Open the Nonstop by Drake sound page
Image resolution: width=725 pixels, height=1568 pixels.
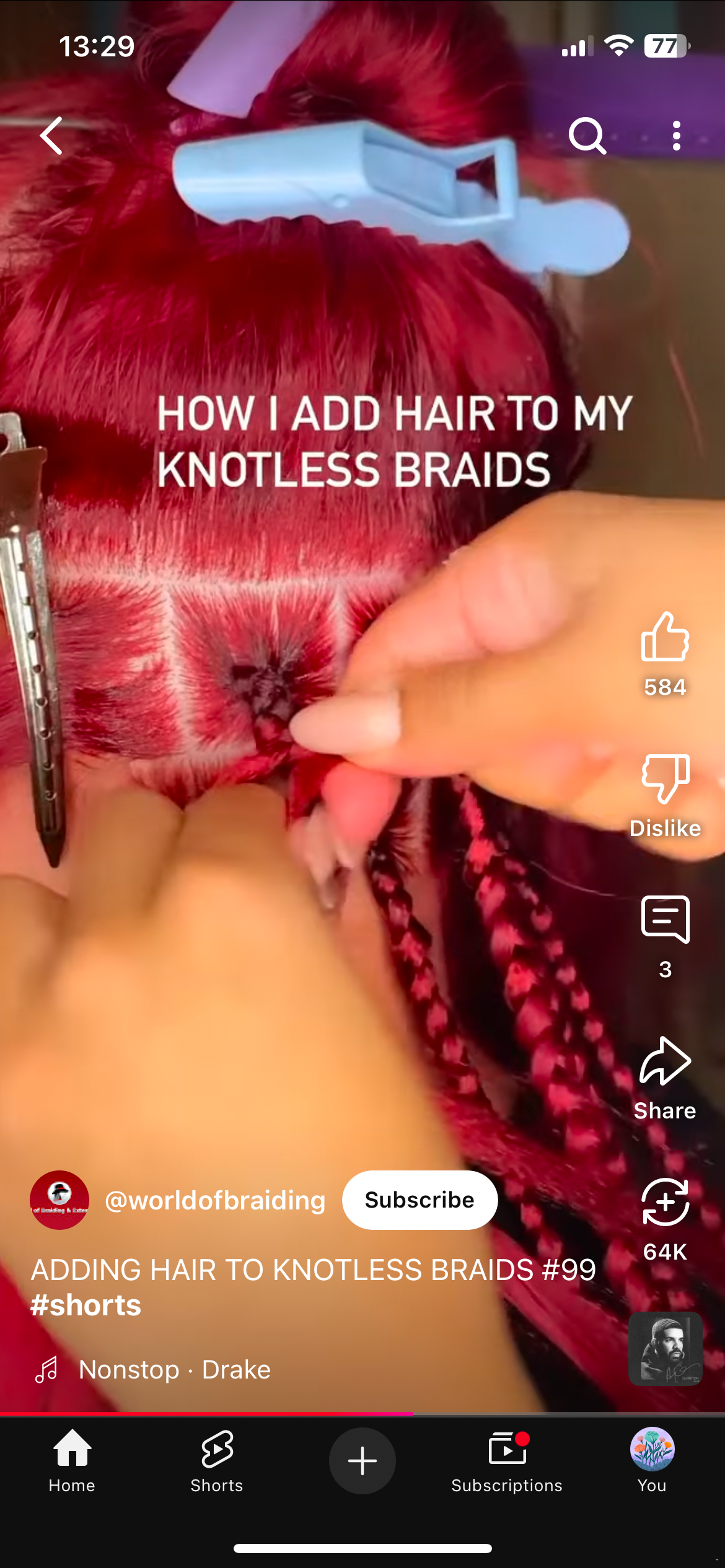pyautogui.click(x=175, y=1370)
